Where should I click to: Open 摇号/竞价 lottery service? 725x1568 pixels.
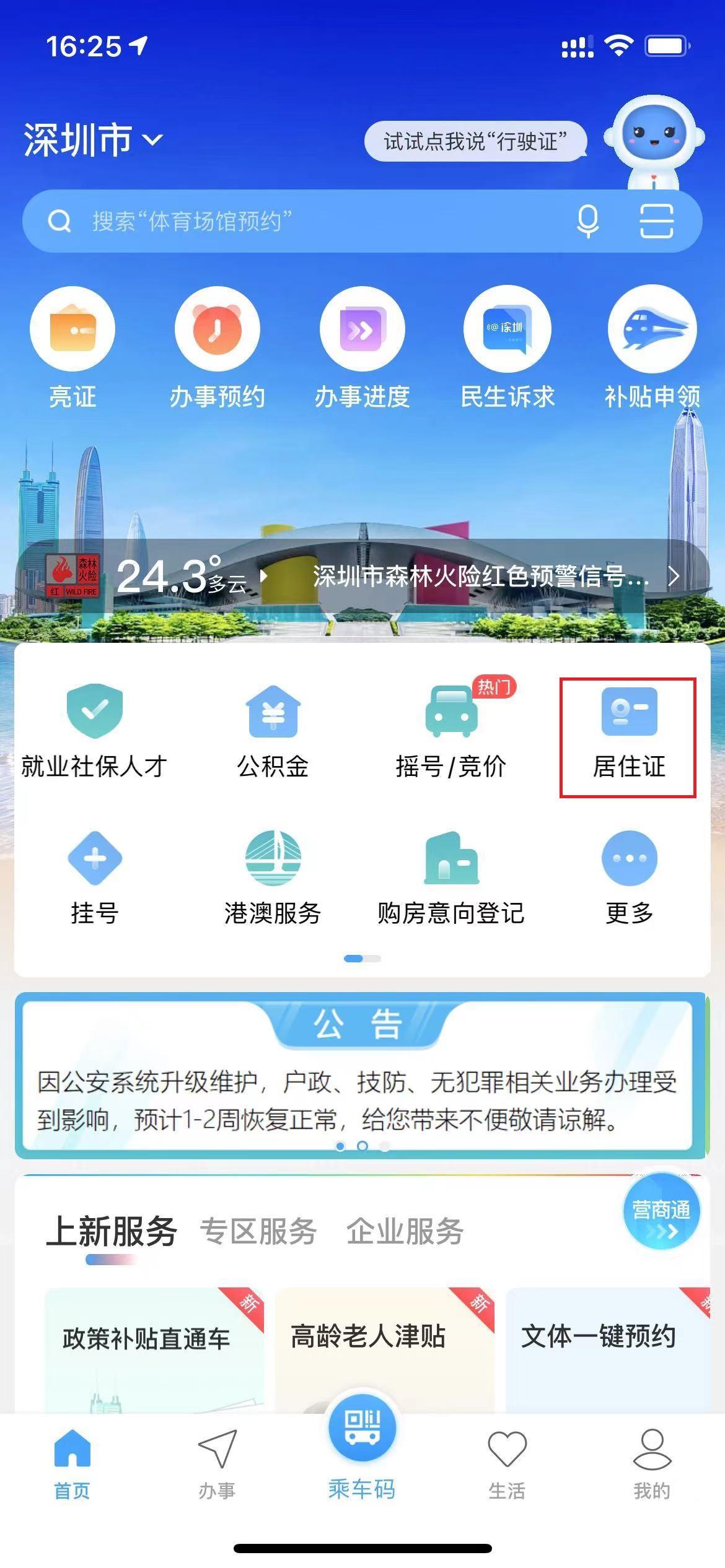[451, 732]
